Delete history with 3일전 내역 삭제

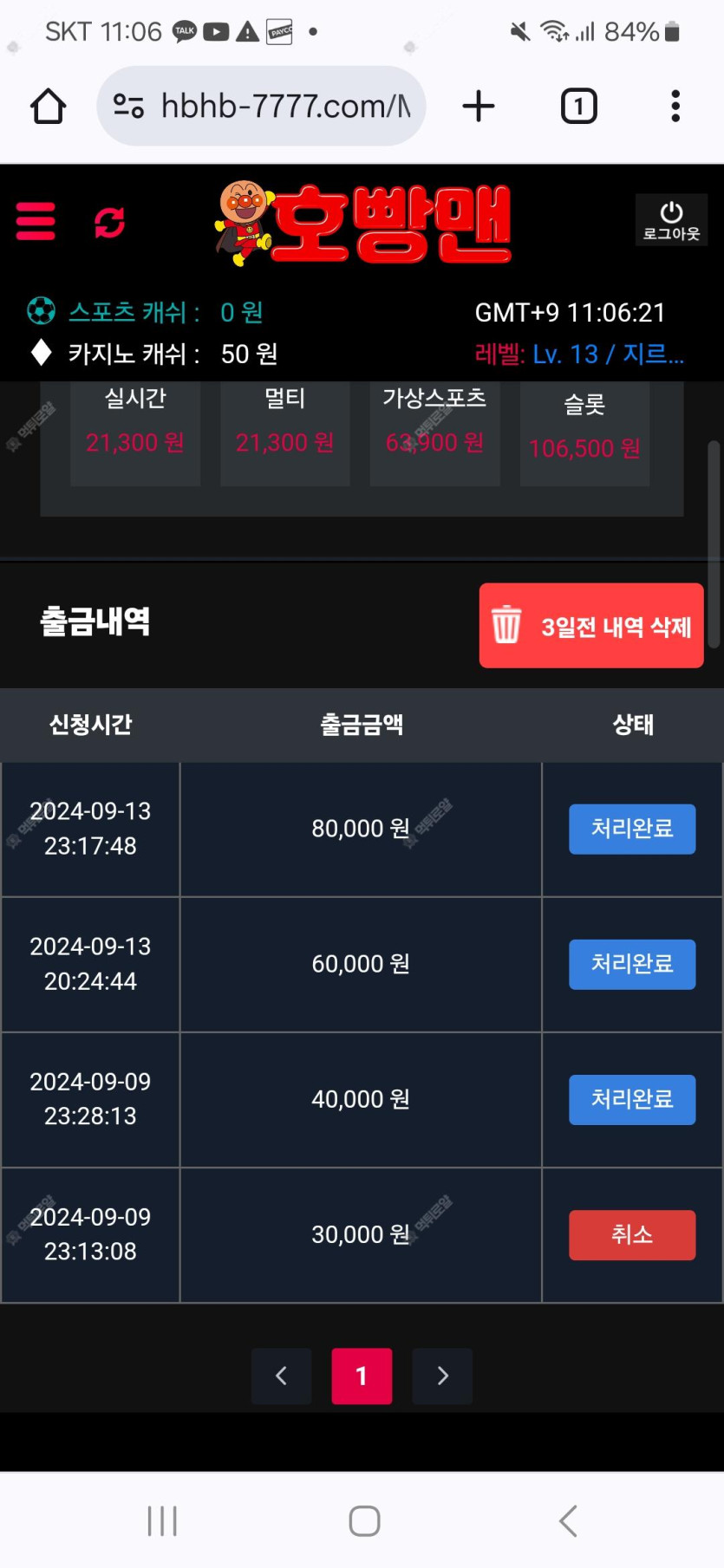point(591,626)
